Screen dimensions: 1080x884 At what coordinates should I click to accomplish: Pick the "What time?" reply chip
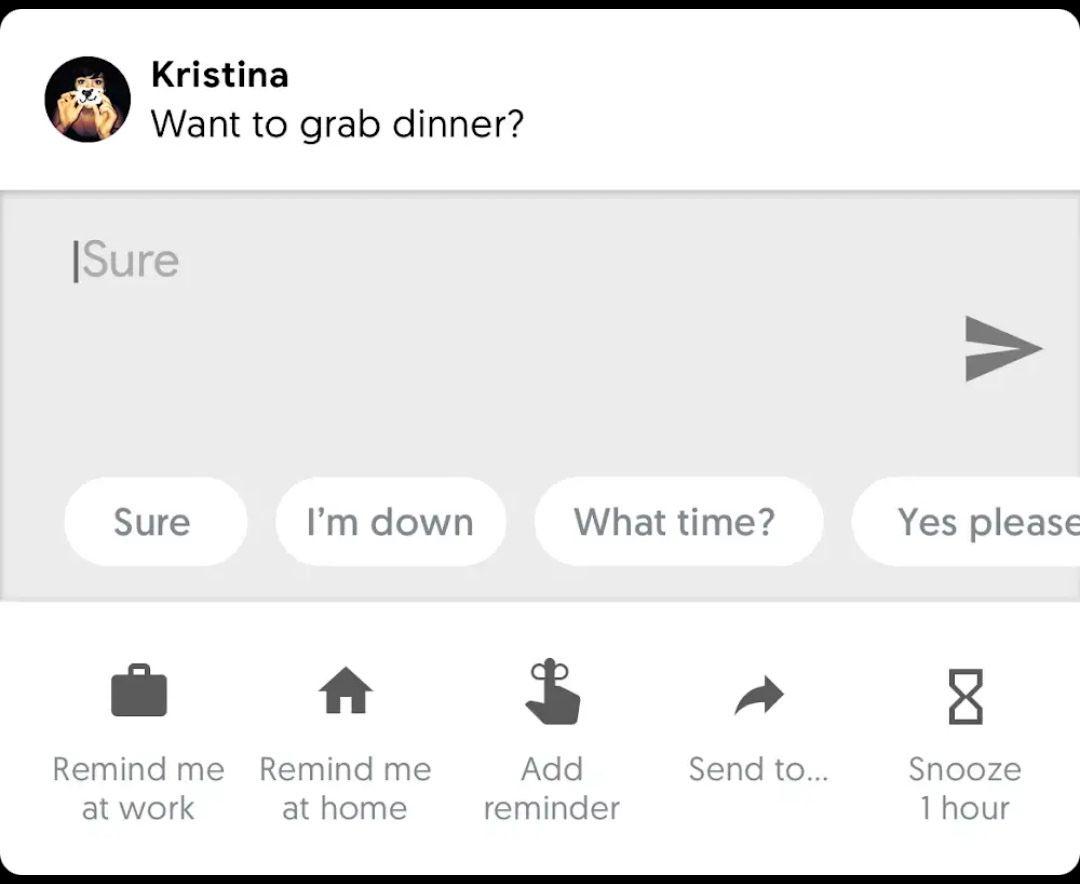click(x=677, y=522)
